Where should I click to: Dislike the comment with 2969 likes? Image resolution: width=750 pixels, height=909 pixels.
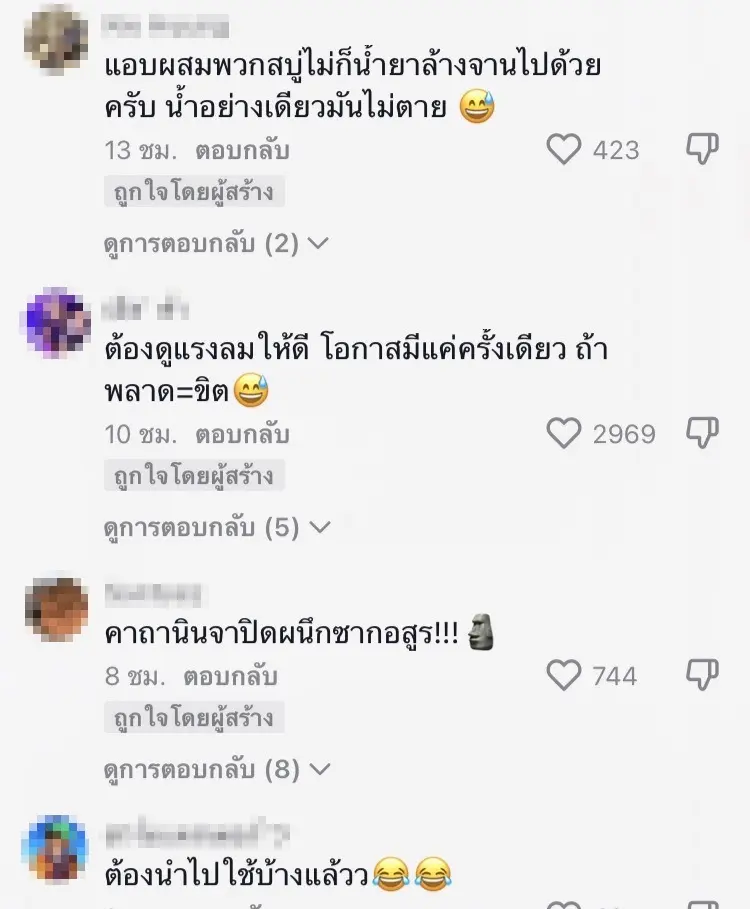pos(702,434)
